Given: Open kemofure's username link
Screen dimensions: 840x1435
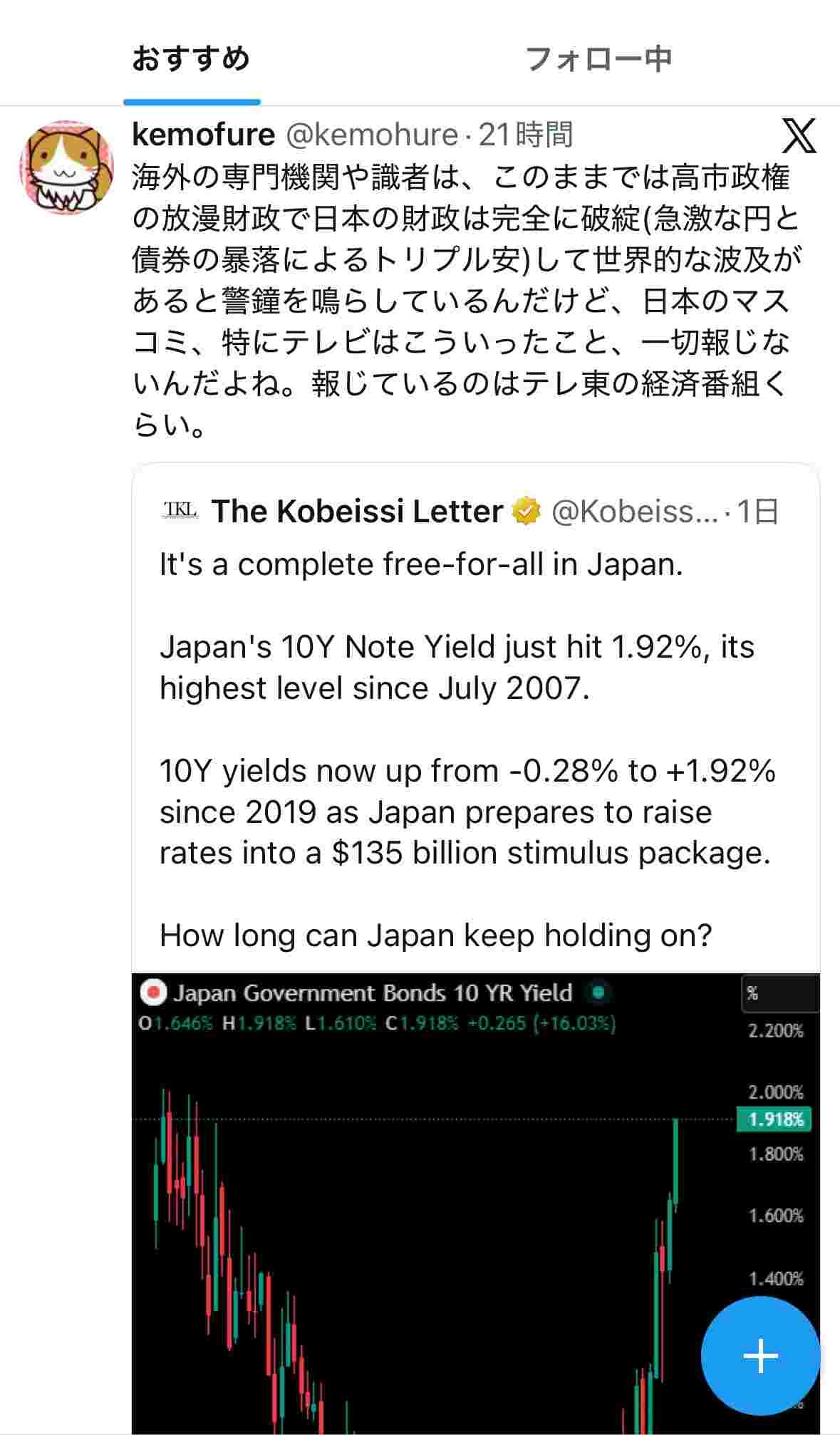Looking at the screenshot, I should click(x=204, y=135).
